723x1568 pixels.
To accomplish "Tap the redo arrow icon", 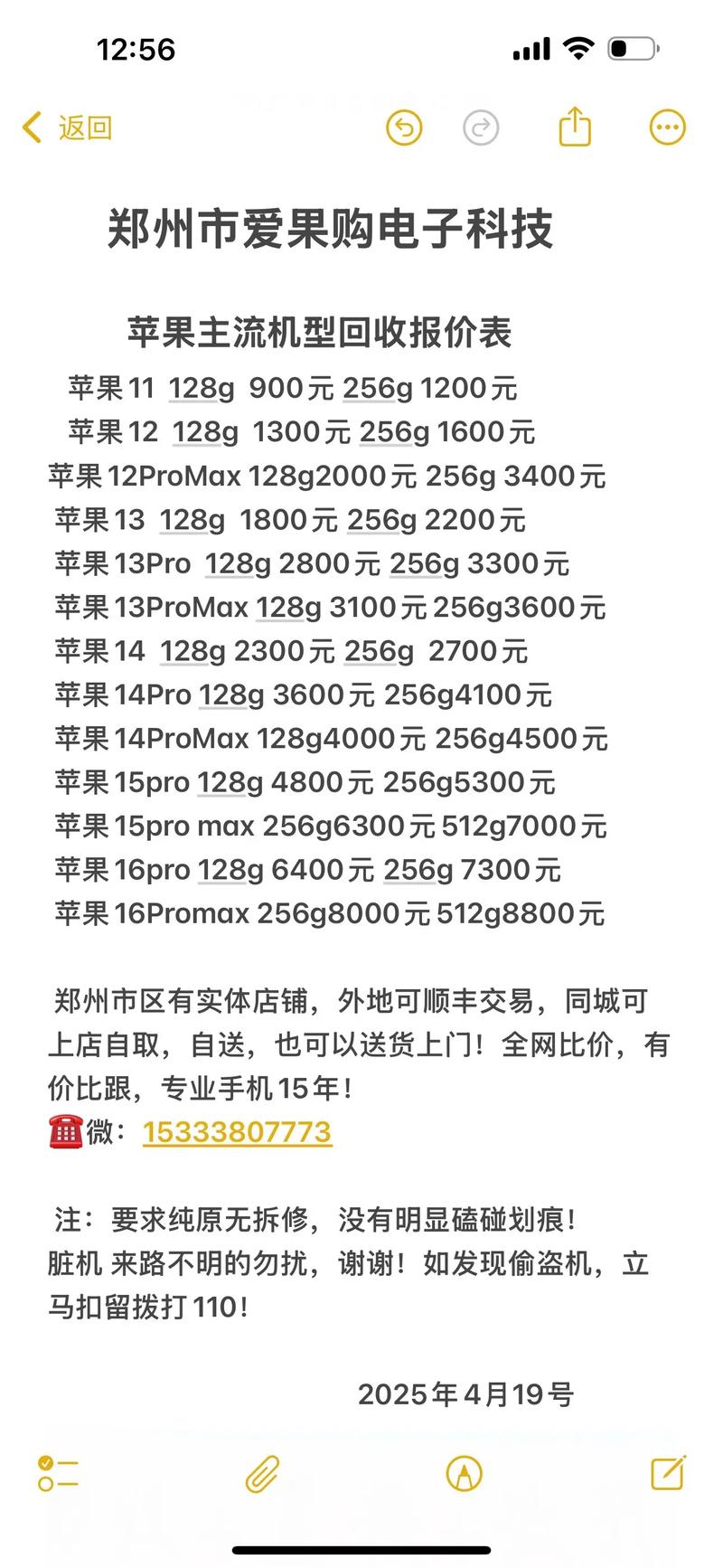I will point(482,128).
